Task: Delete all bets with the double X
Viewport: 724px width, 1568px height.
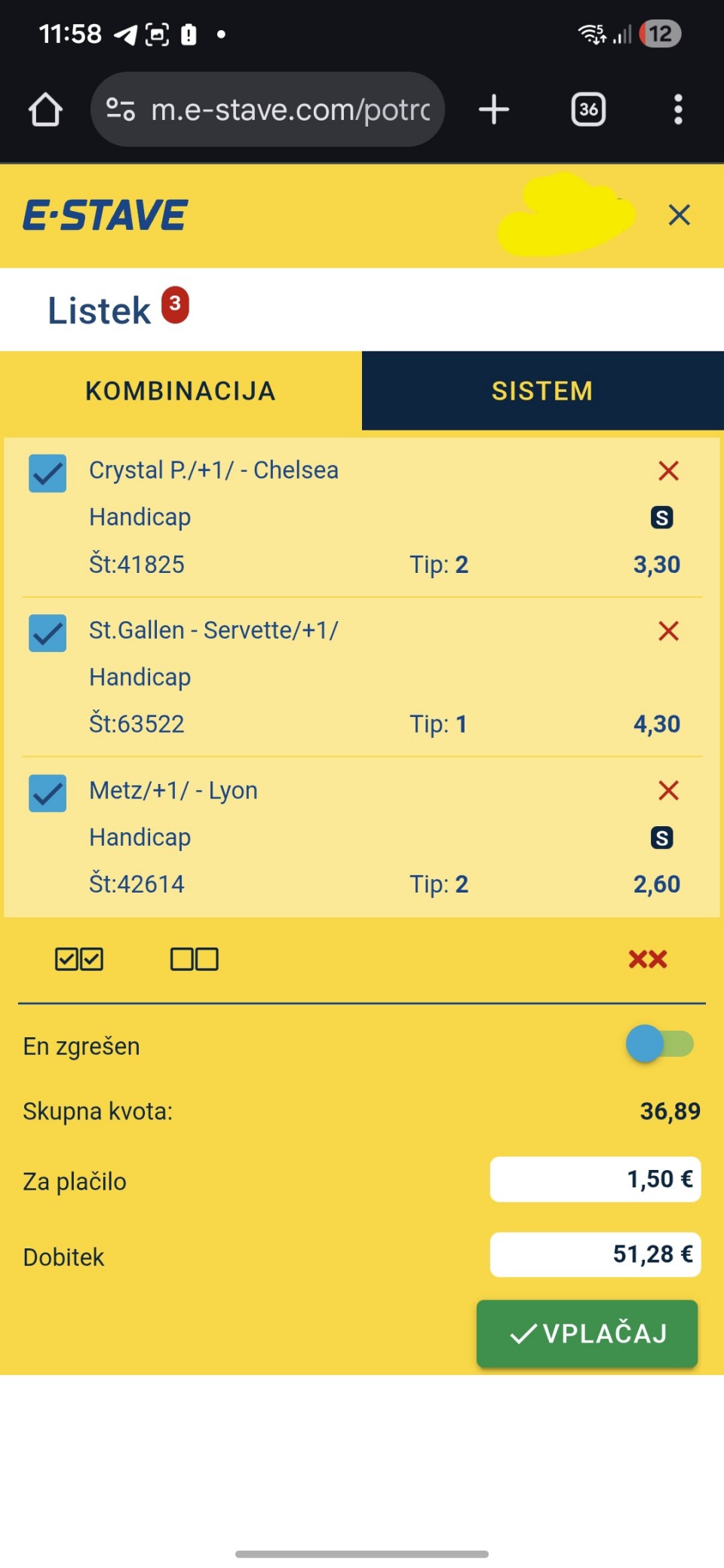Action: click(648, 959)
